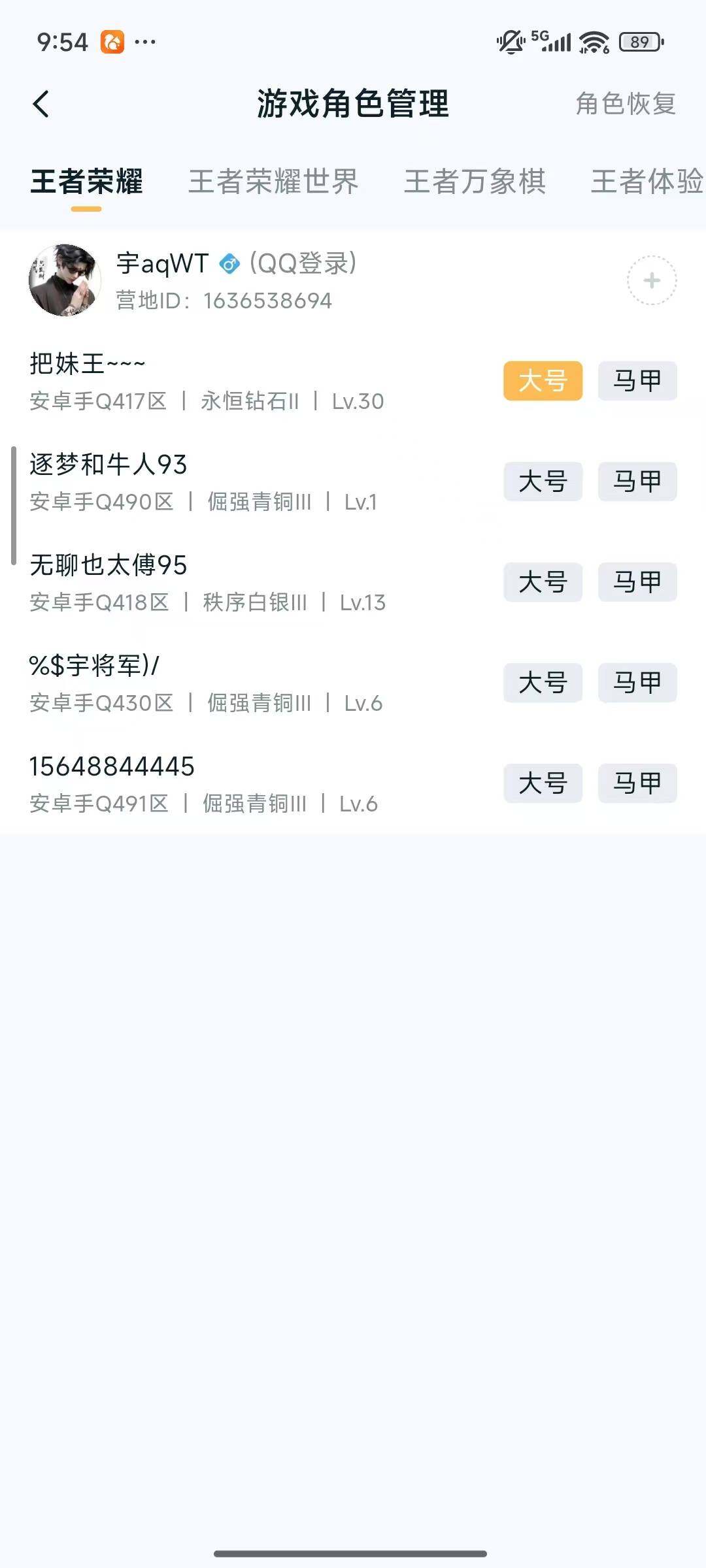Toggle 大号 for account 15648844445

coord(544,784)
